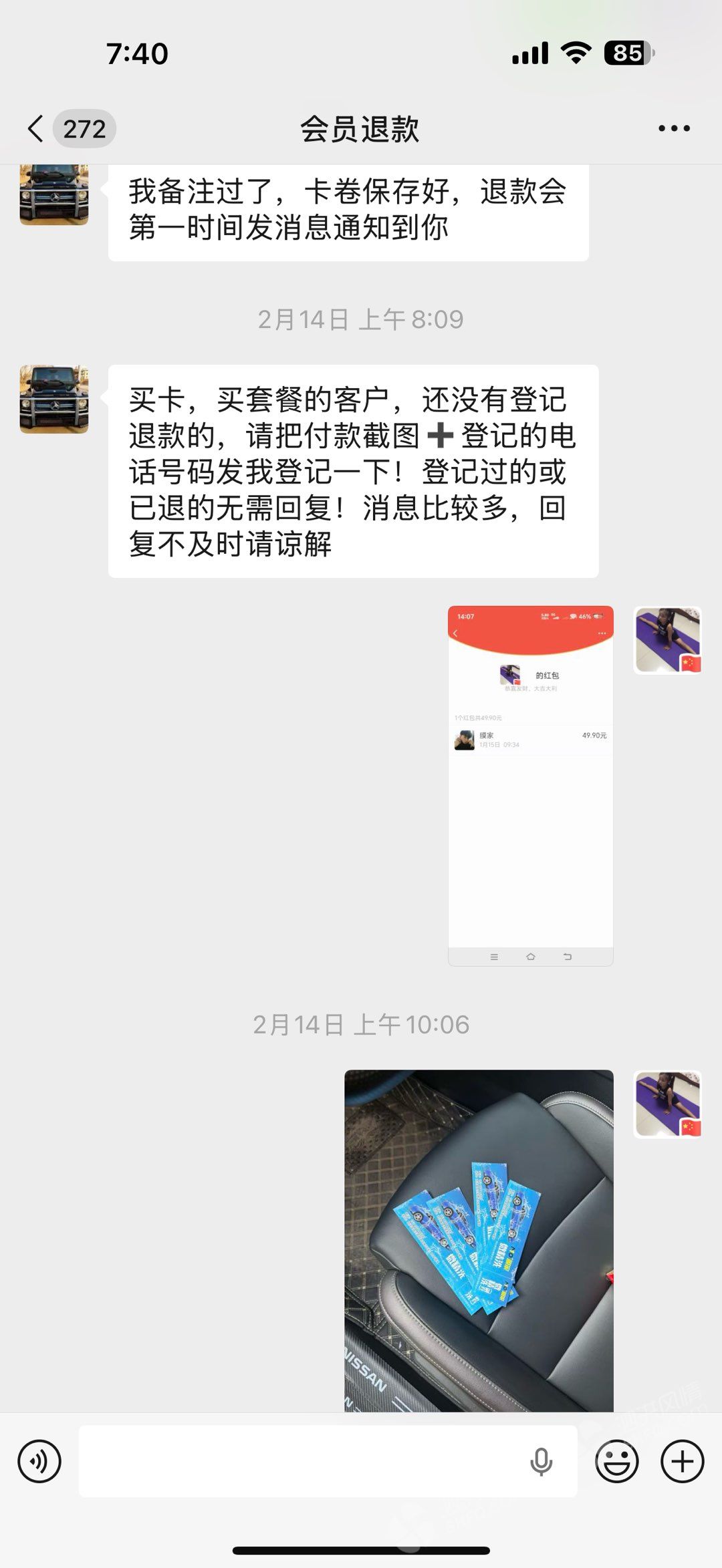Tap the microphone dictation icon
Viewport: 722px width, 1568px height.
[541, 1461]
